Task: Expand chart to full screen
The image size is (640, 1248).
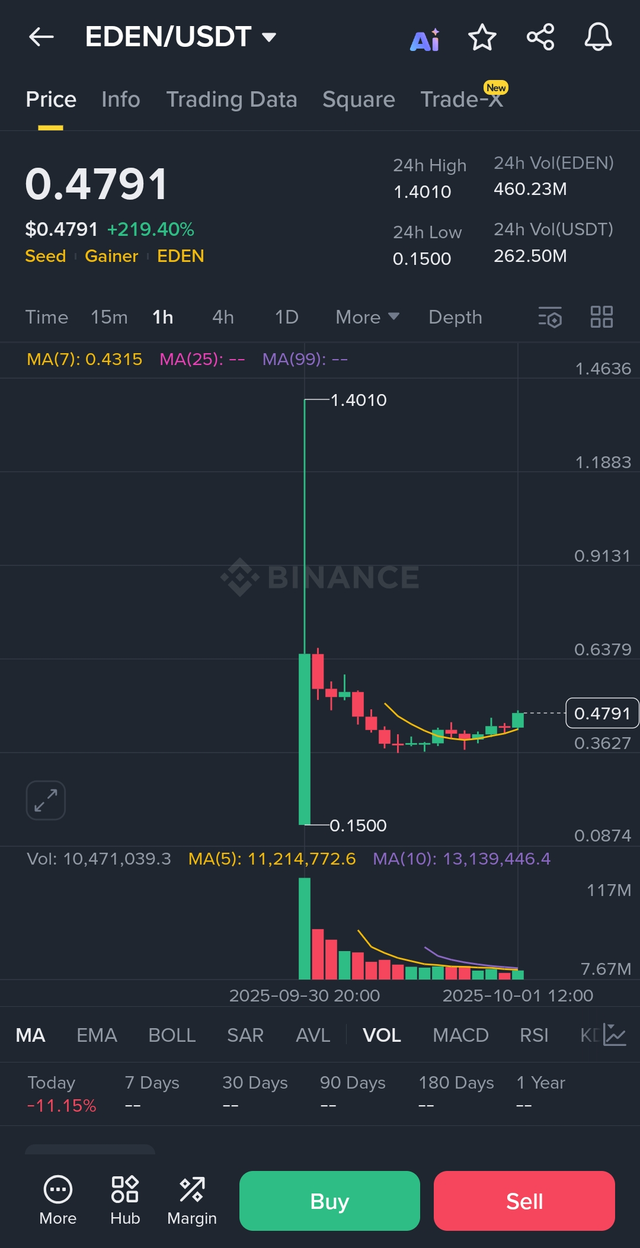Action: pos(46,800)
